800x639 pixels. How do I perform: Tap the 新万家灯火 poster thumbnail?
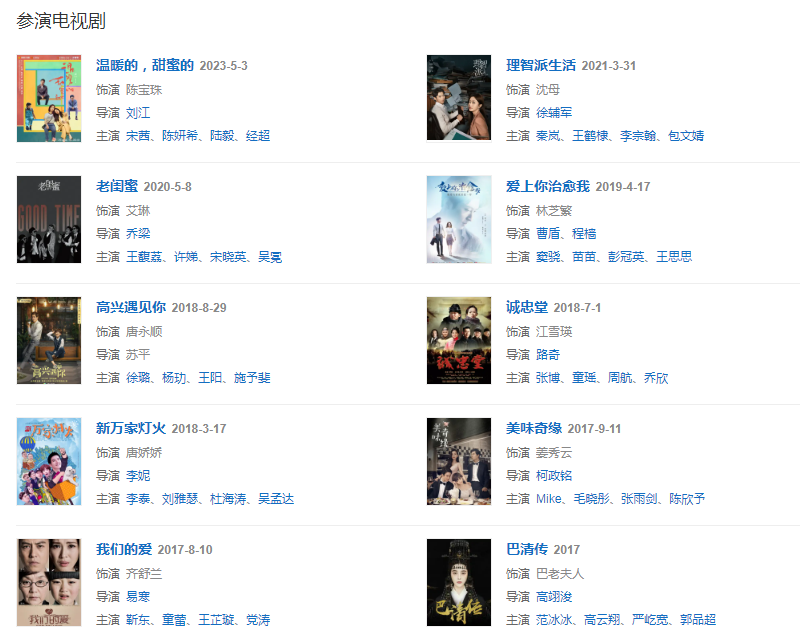pos(49,461)
